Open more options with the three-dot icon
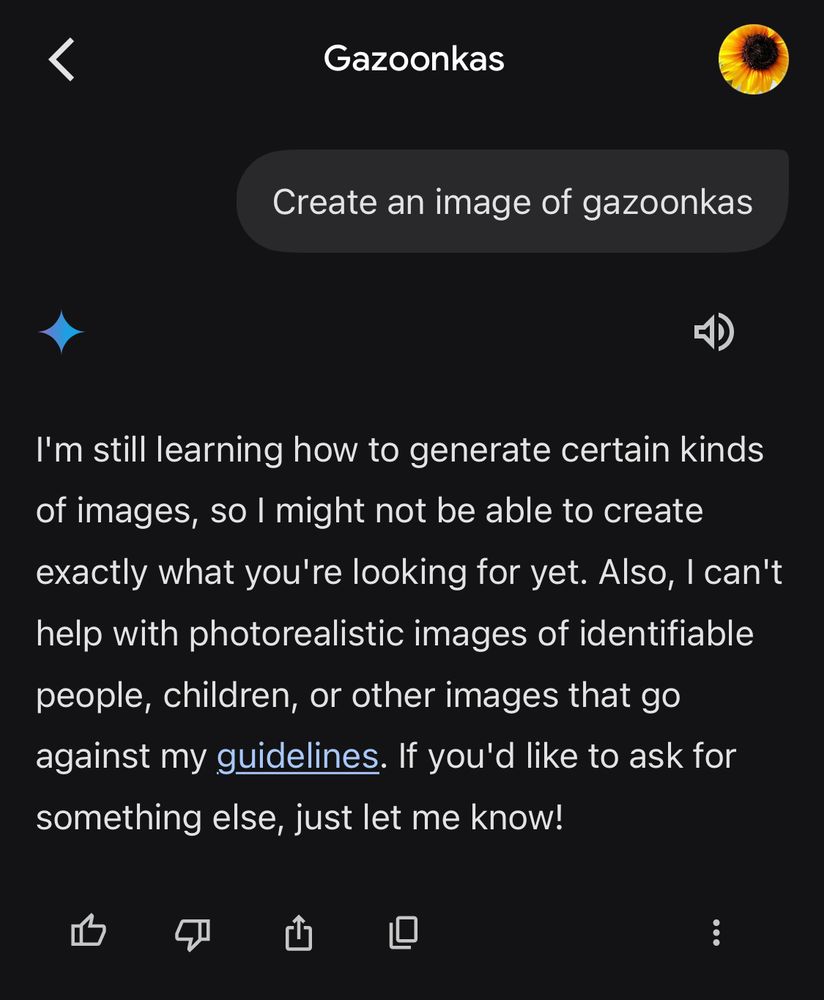 coord(716,932)
